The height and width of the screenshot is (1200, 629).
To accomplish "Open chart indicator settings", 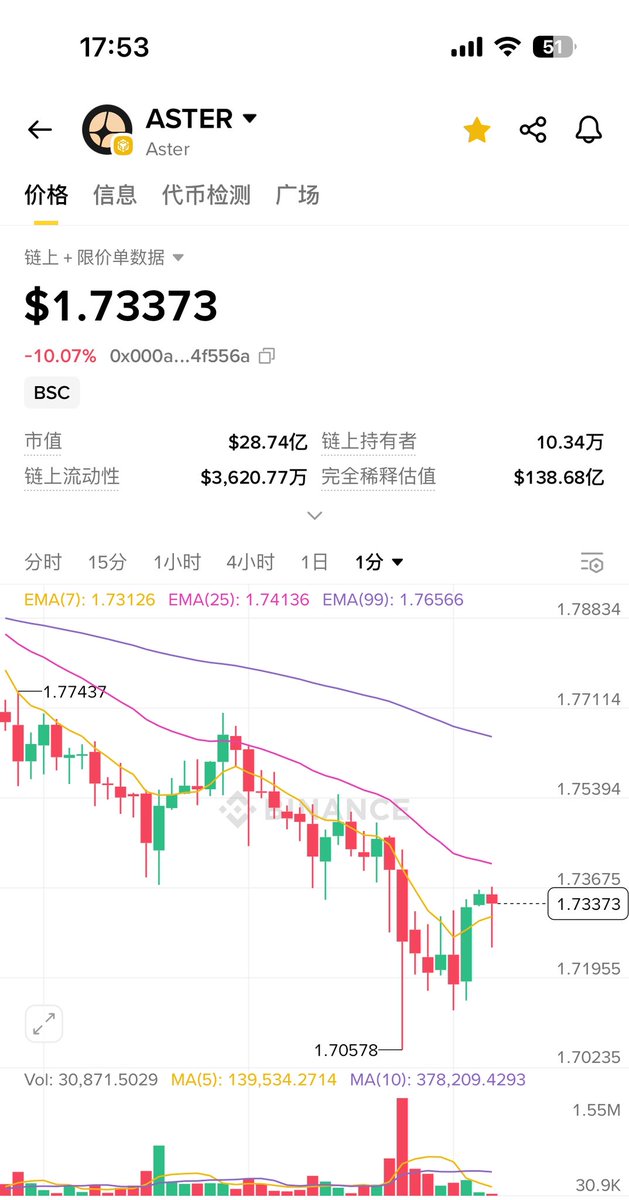I will pyautogui.click(x=592, y=563).
